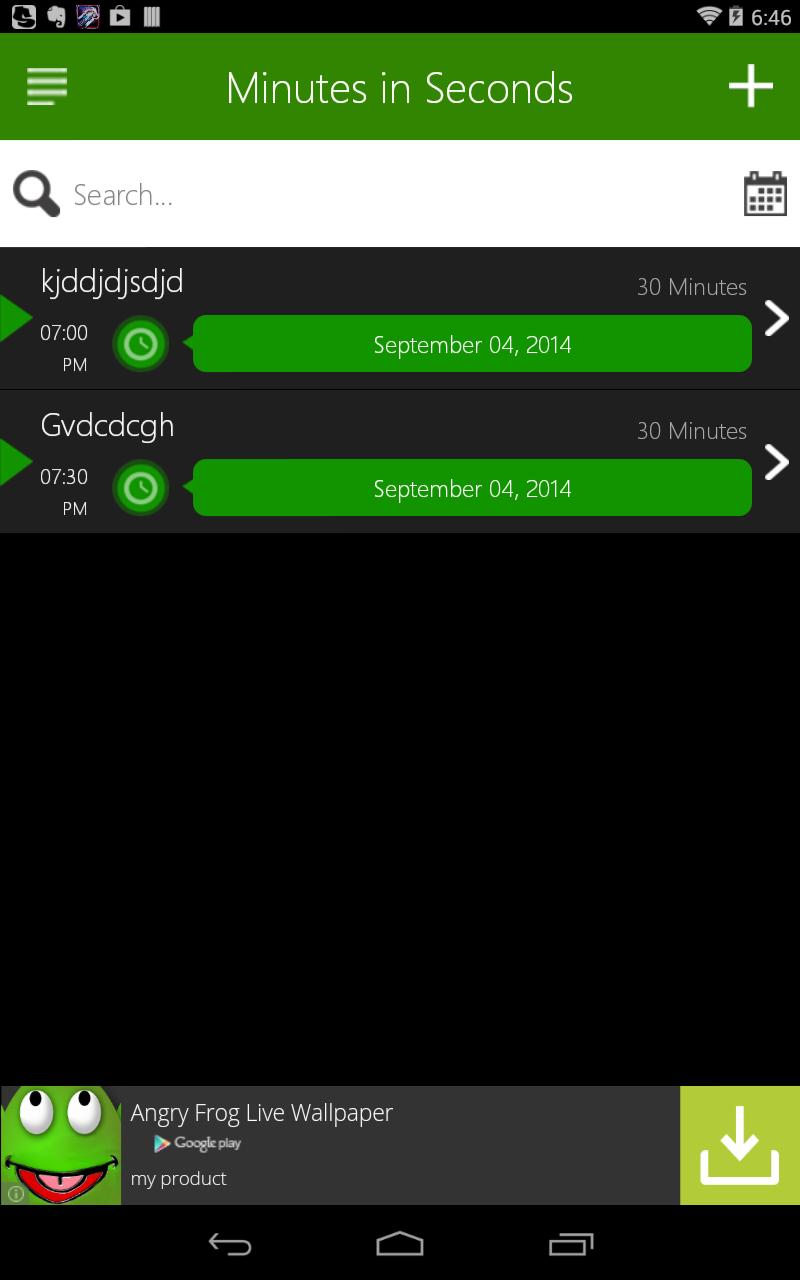This screenshot has height=1280, width=800.
Task: Expand kjddjdjsdjd using its right chevron
Action: (x=776, y=318)
